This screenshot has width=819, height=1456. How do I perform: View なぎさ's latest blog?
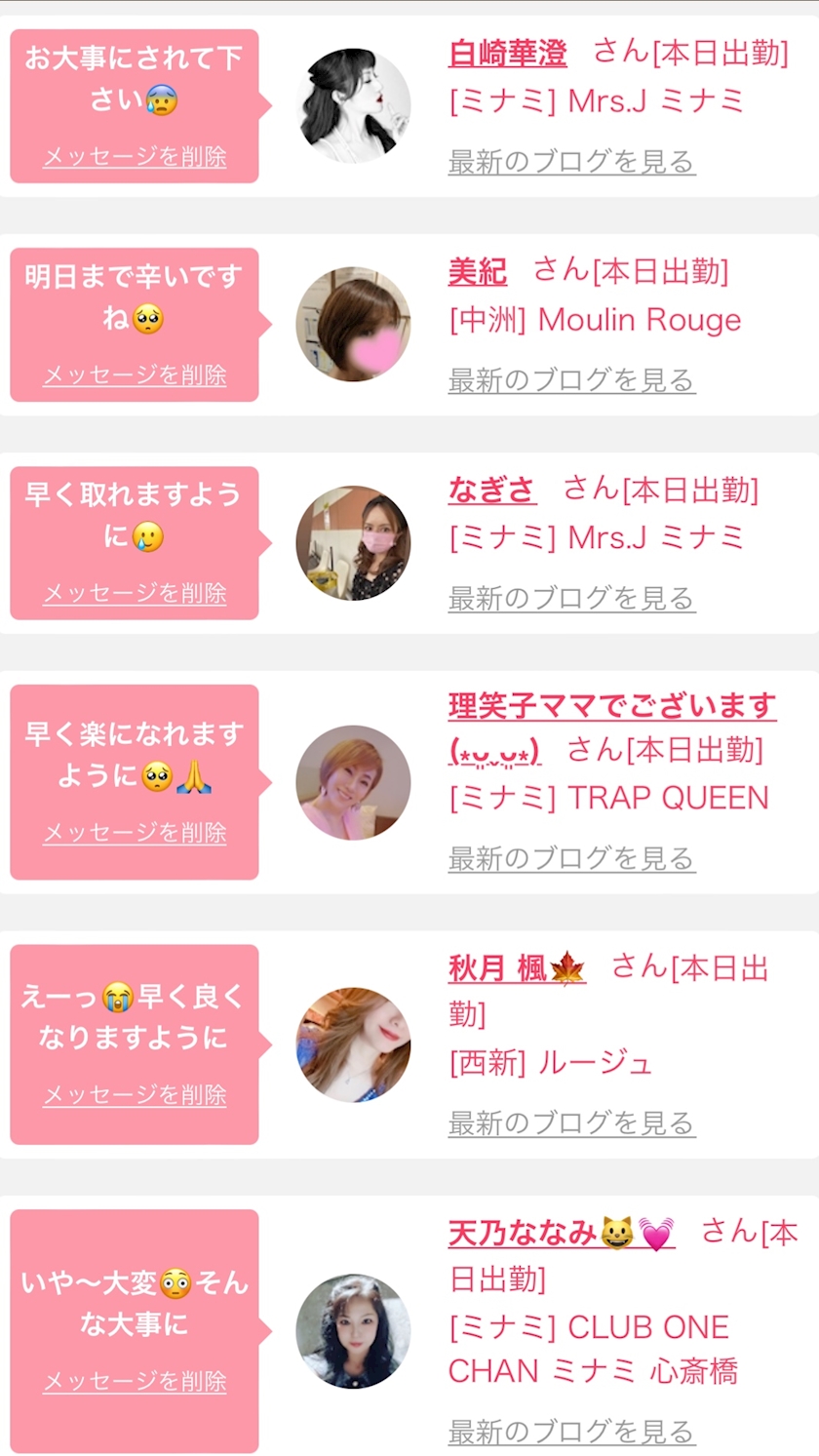(x=571, y=599)
